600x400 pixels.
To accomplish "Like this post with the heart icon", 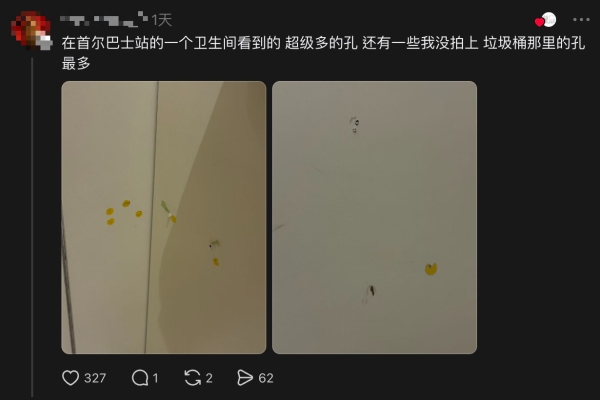I will 71,378.
